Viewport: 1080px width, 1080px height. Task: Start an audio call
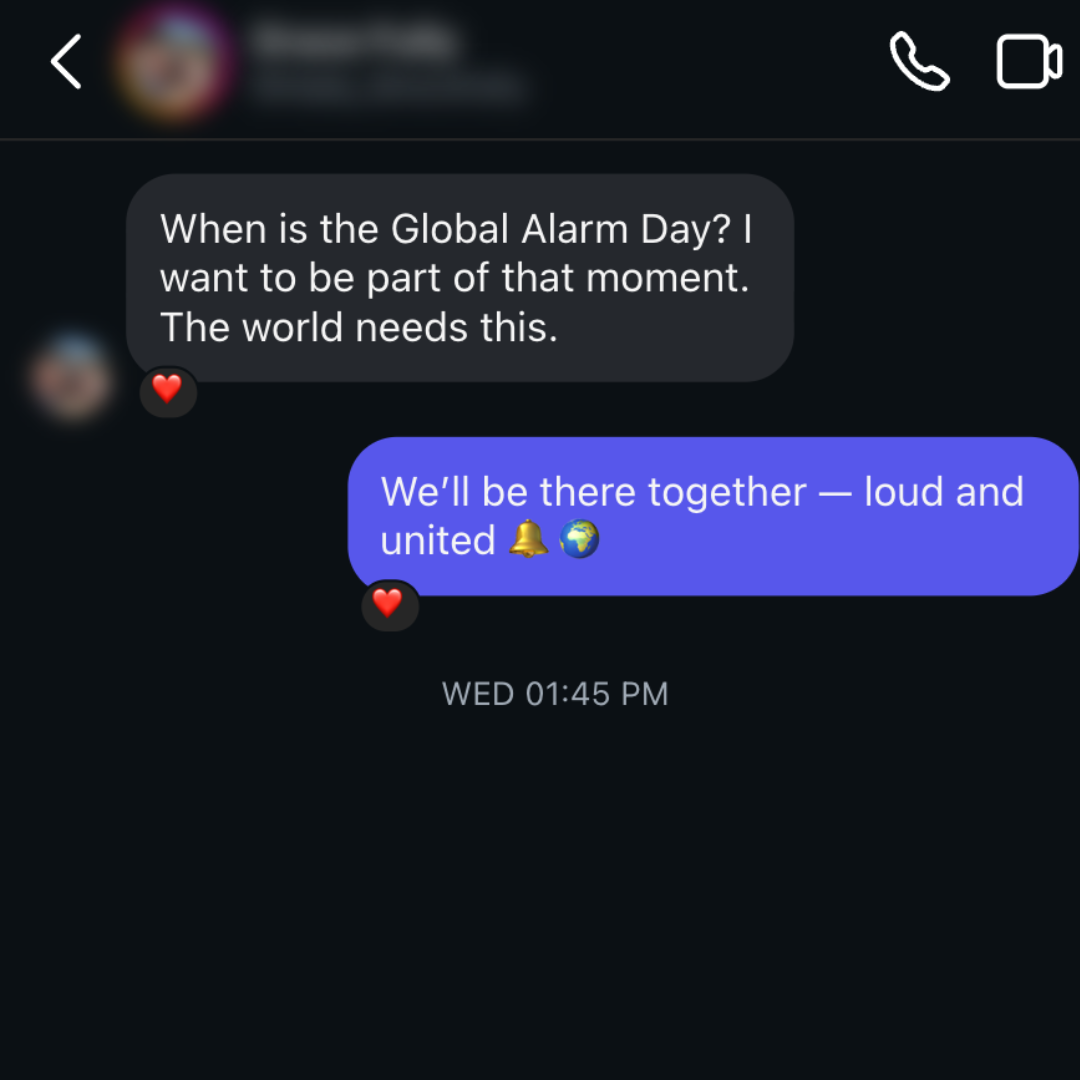tap(919, 62)
